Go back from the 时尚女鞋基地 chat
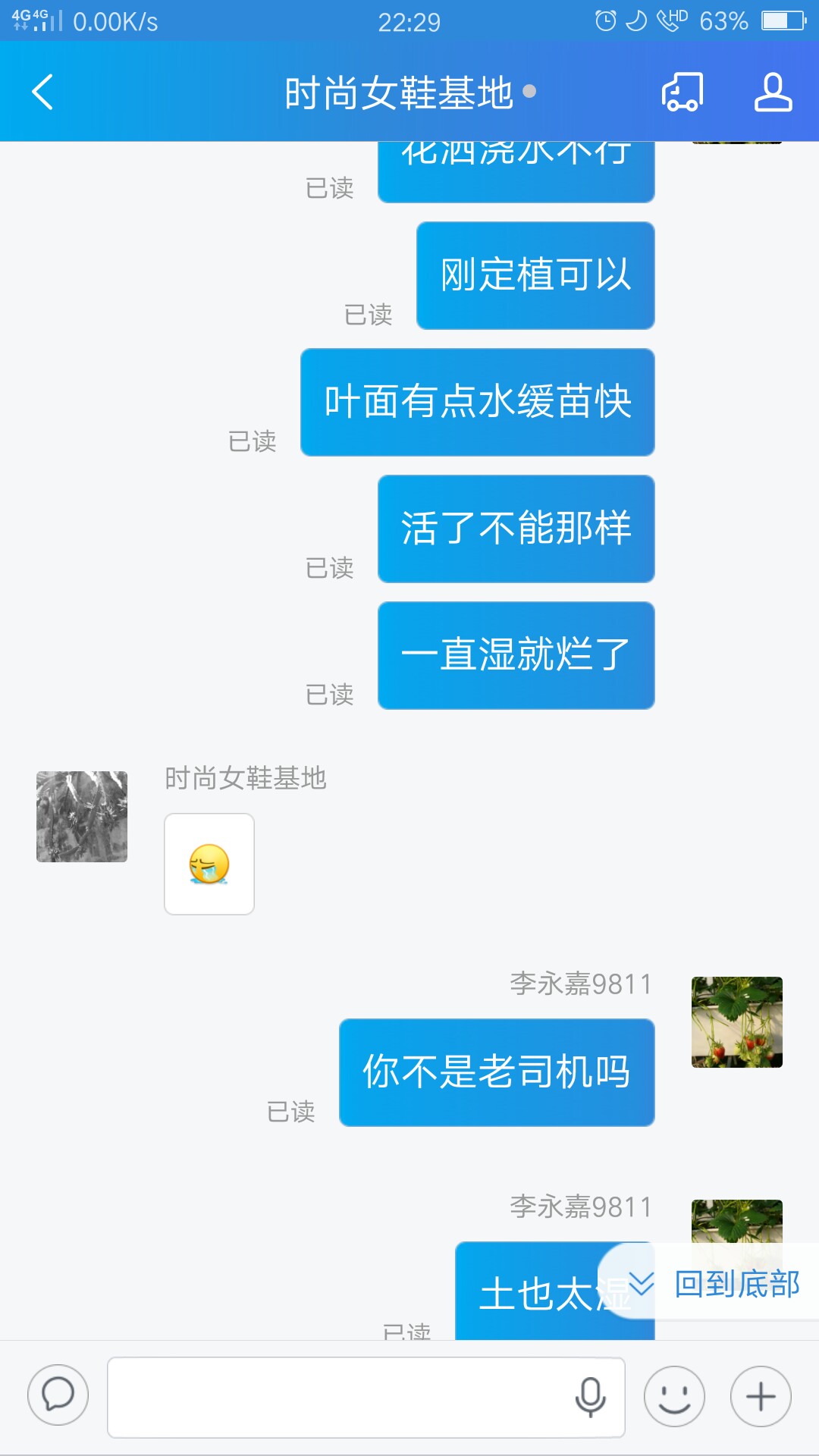 tap(43, 92)
